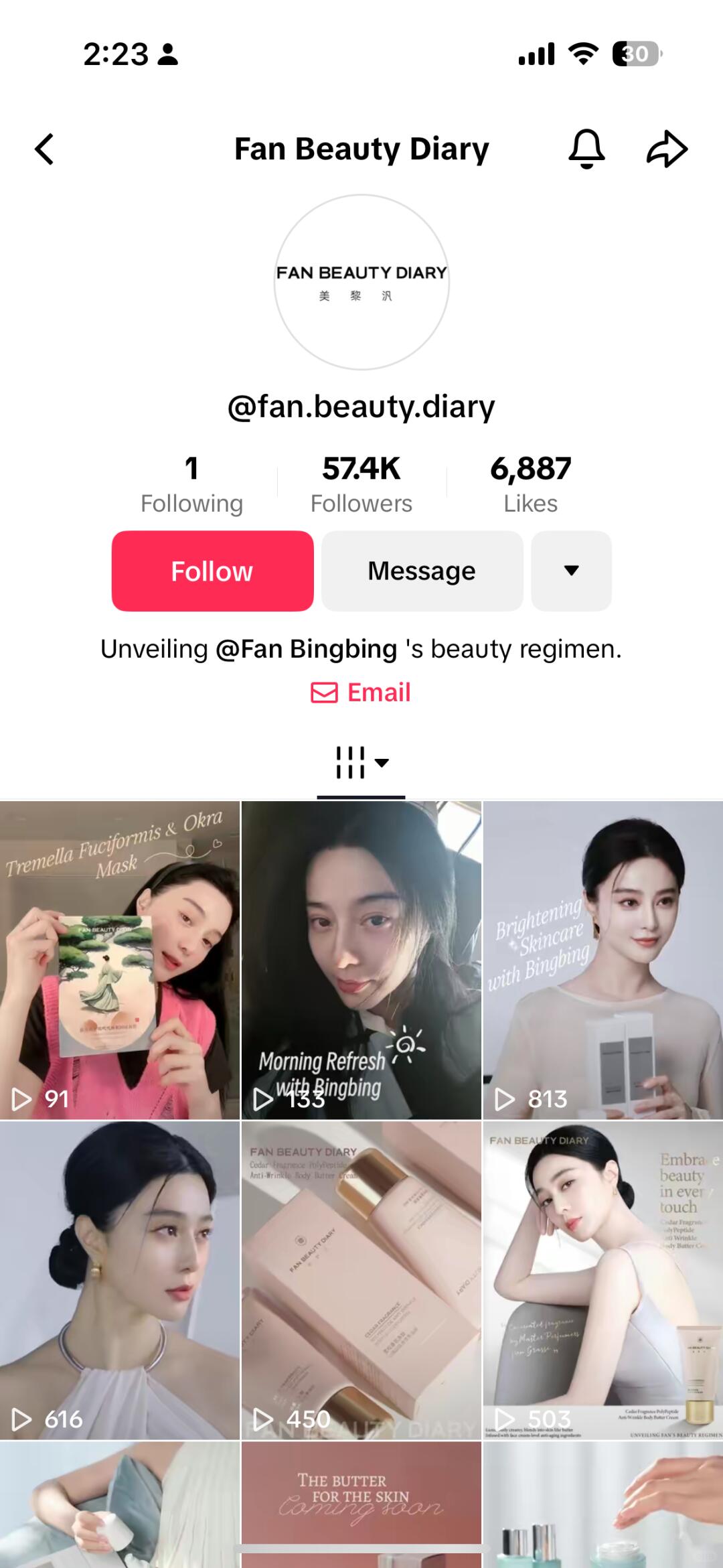723x1568 pixels.
Task: Expand the suggested accounts dropdown arrow
Action: coord(571,571)
